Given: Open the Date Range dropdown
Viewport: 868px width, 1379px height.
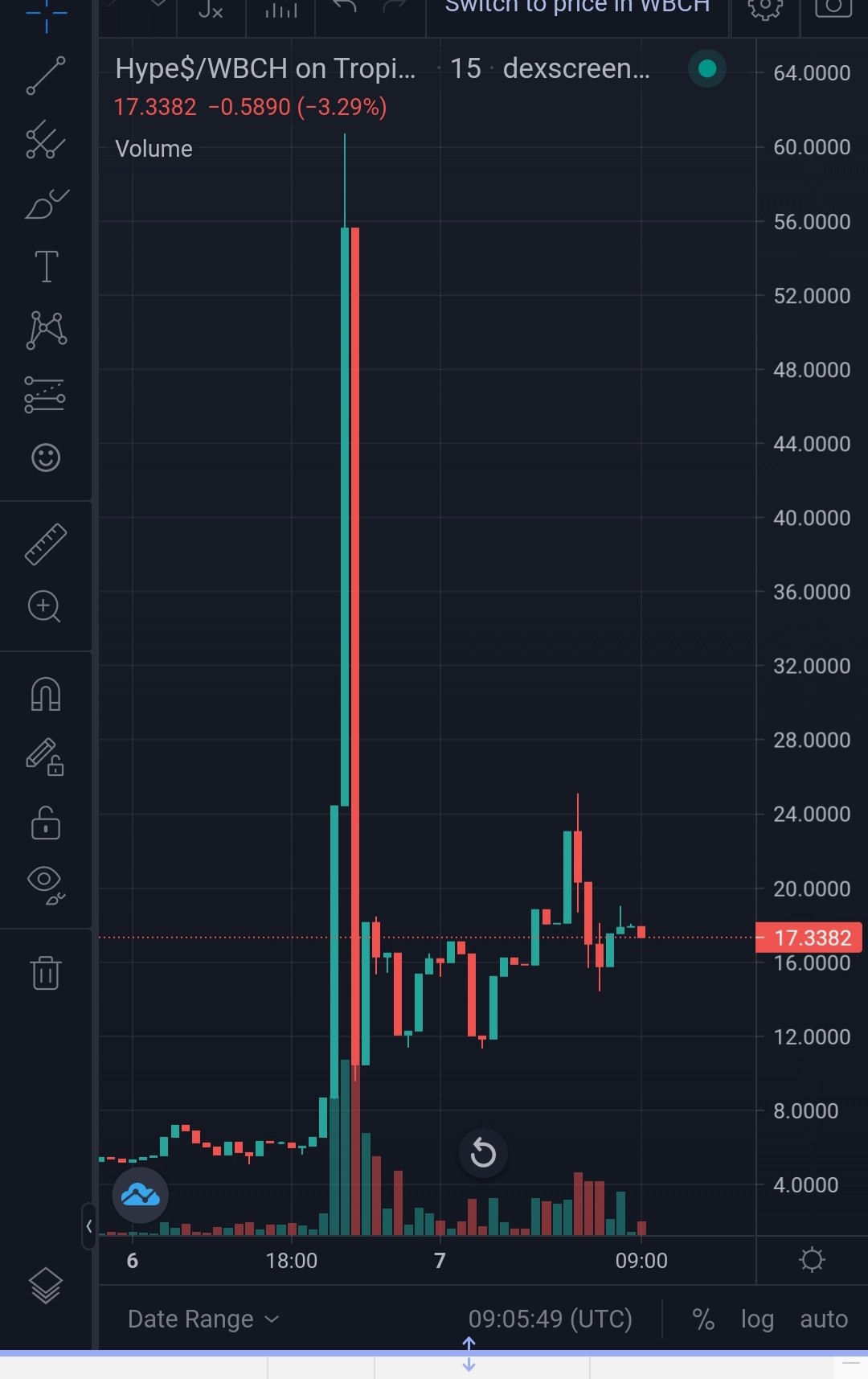Looking at the screenshot, I should pyautogui.click(x=203, y=1319).
